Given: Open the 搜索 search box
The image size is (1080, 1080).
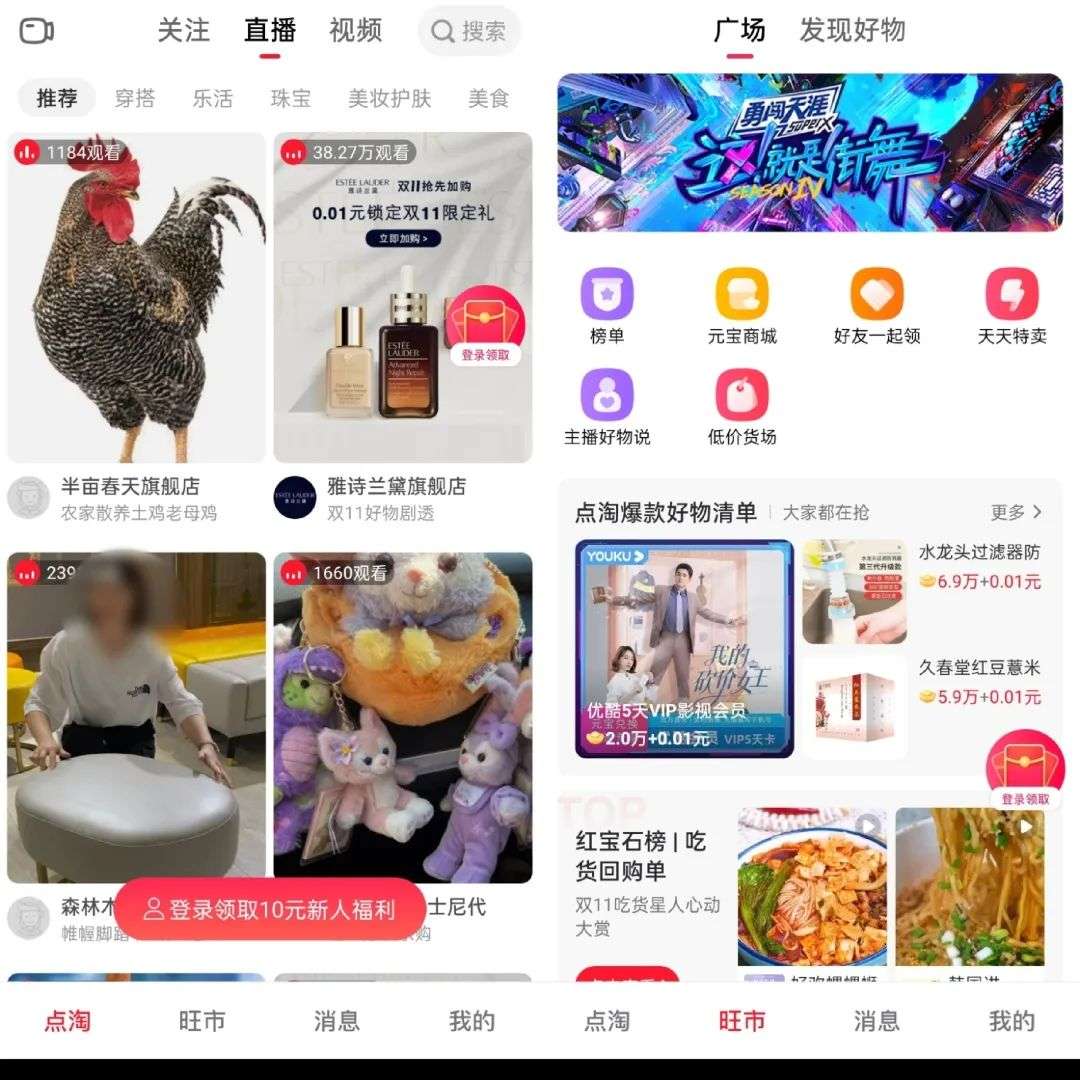Looking at the screenshot, I should tap(470, 31).
